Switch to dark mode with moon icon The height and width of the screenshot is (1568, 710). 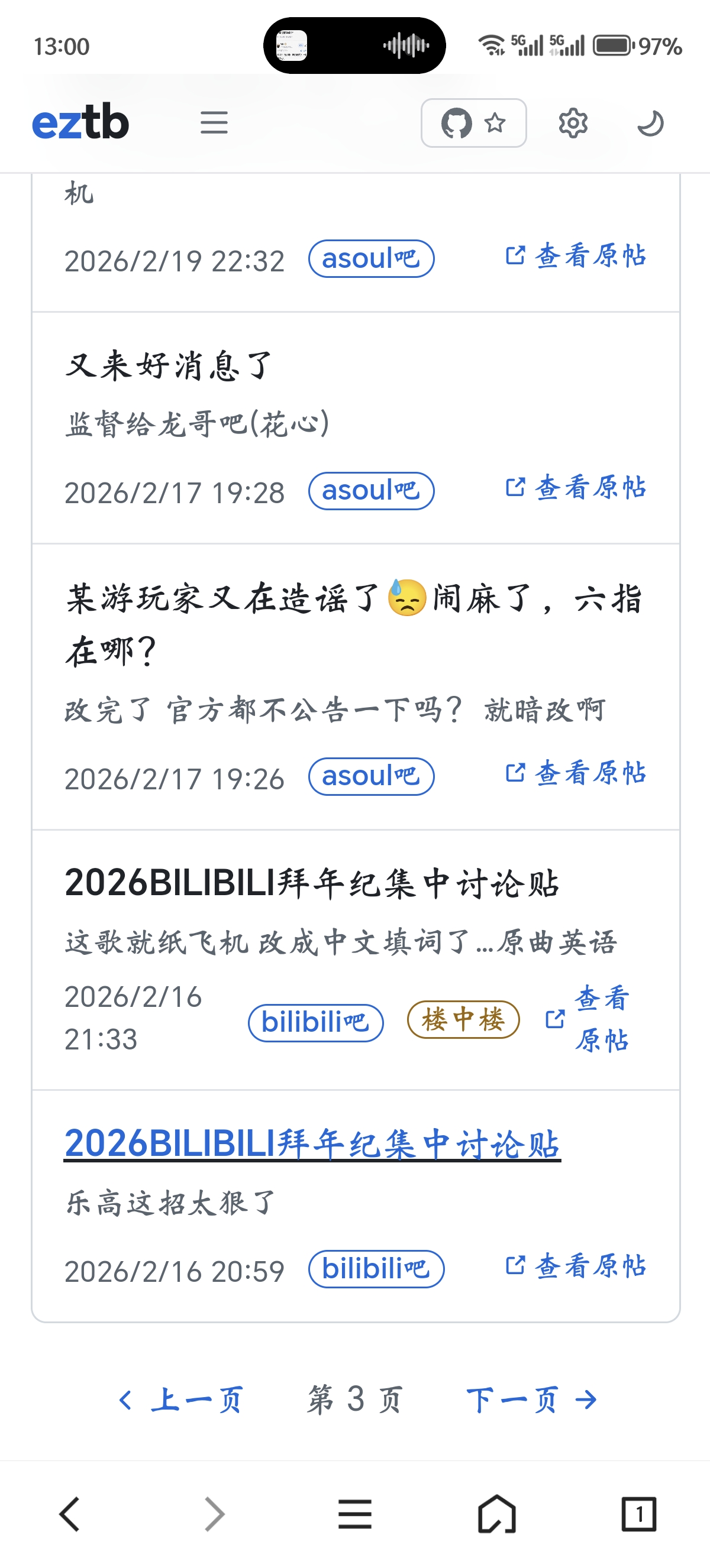click(x=650, y=124)
